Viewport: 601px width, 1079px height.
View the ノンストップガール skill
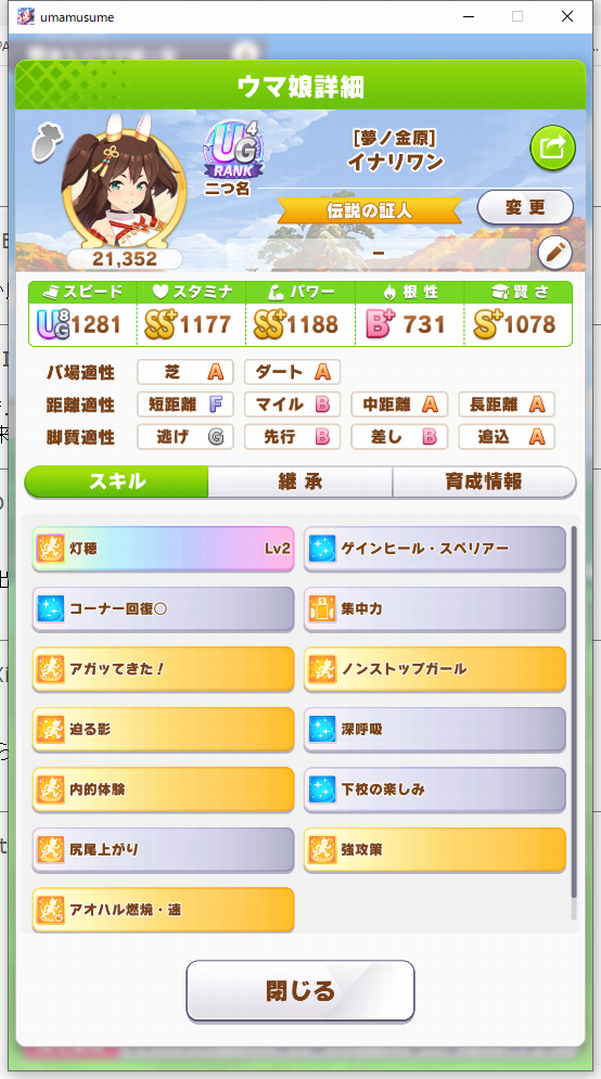[x=434, y=669]
